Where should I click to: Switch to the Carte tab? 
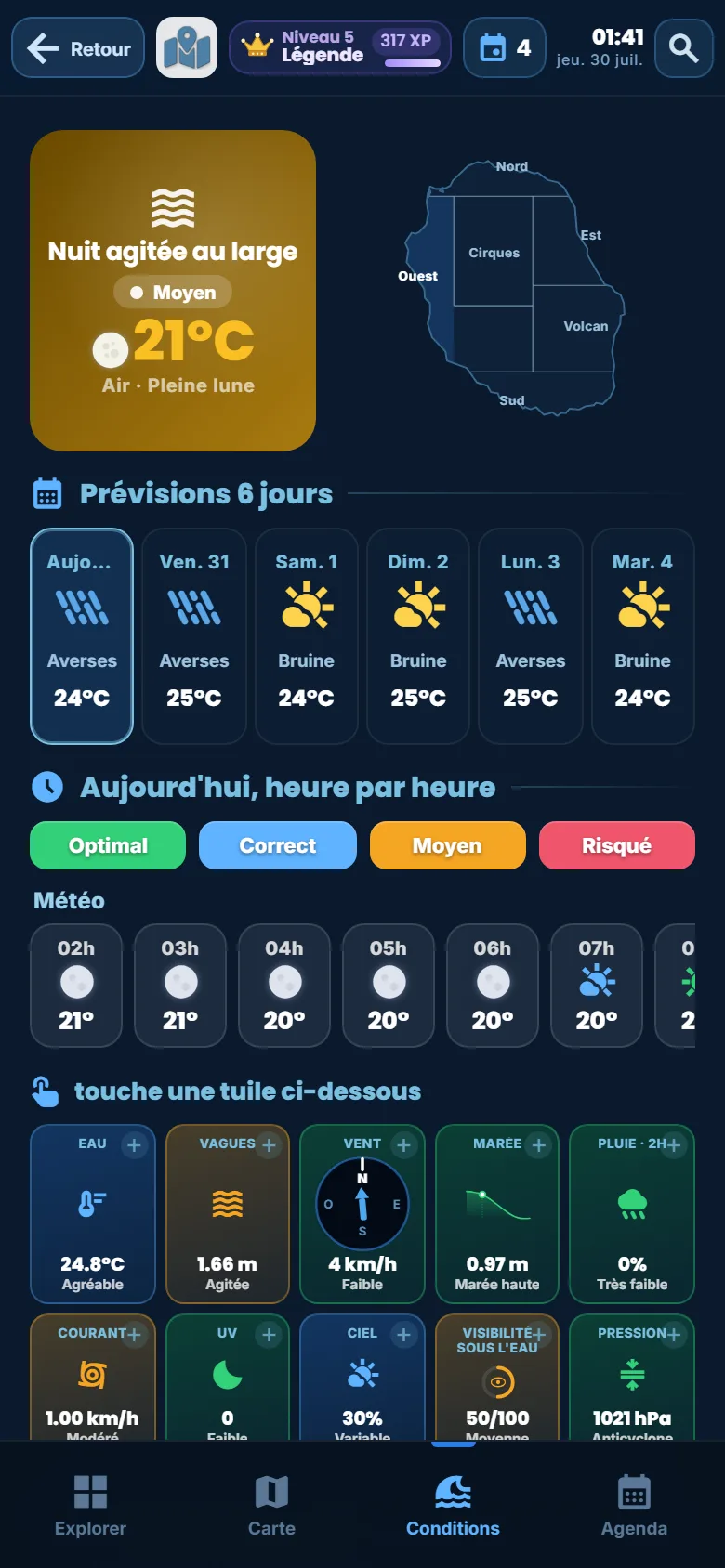(271, 1506)
